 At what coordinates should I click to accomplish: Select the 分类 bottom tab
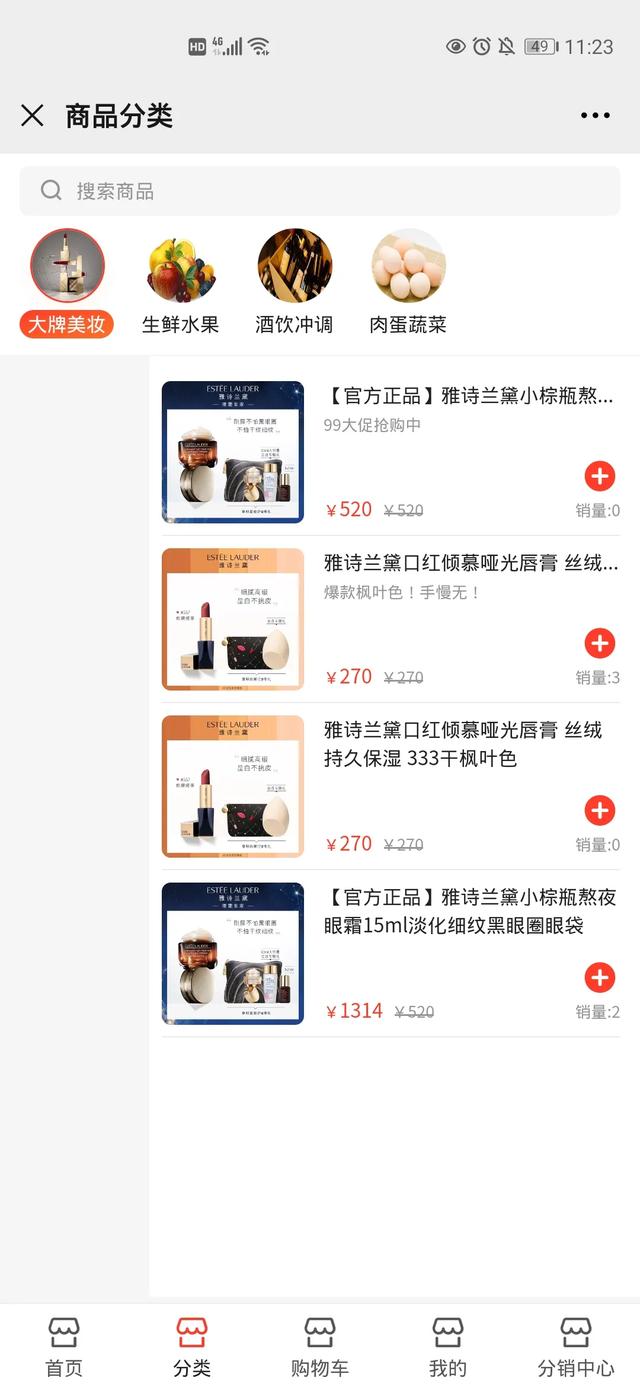tap(192, 1346)
